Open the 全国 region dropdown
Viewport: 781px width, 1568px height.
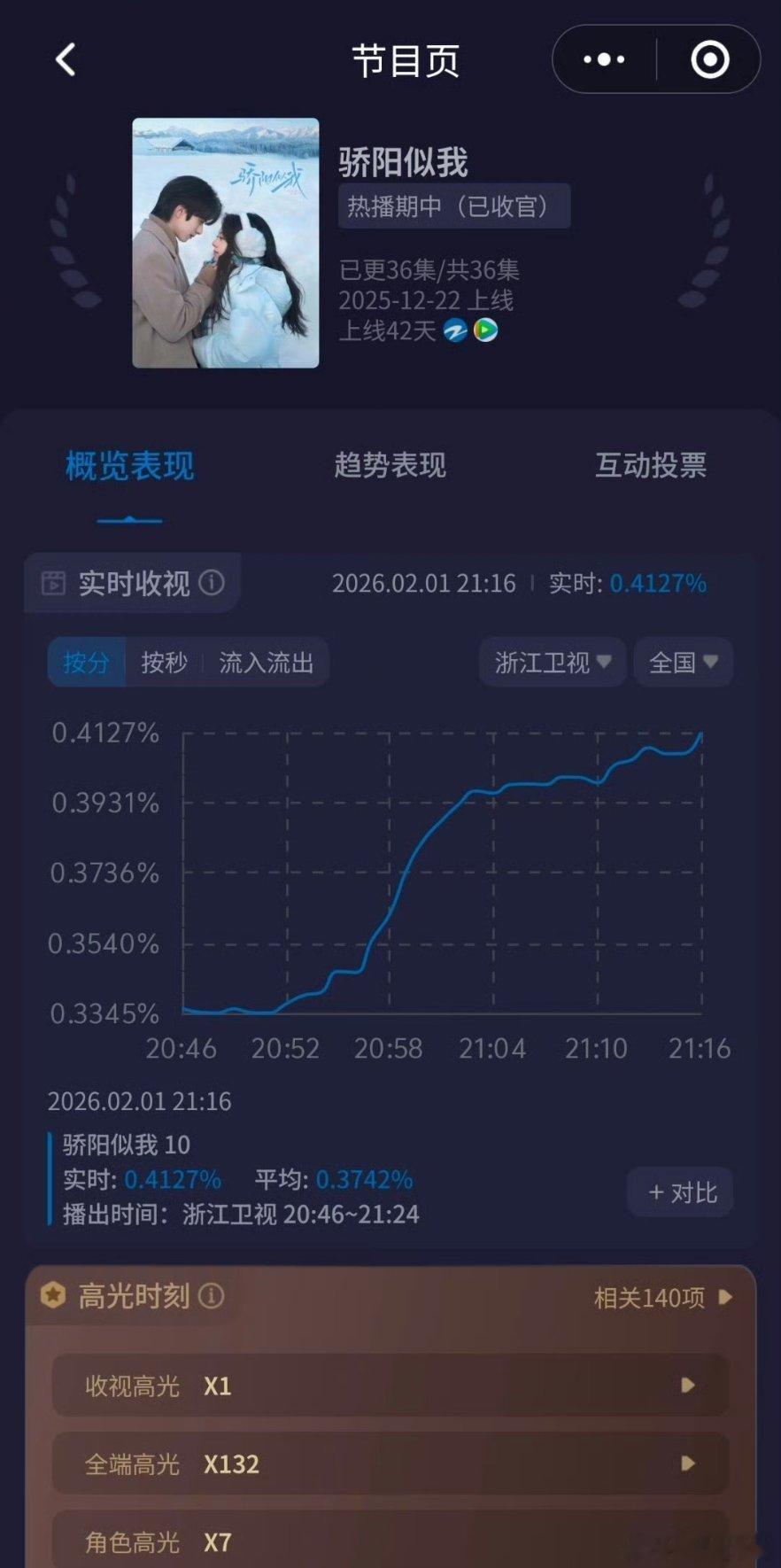(682, 663)
